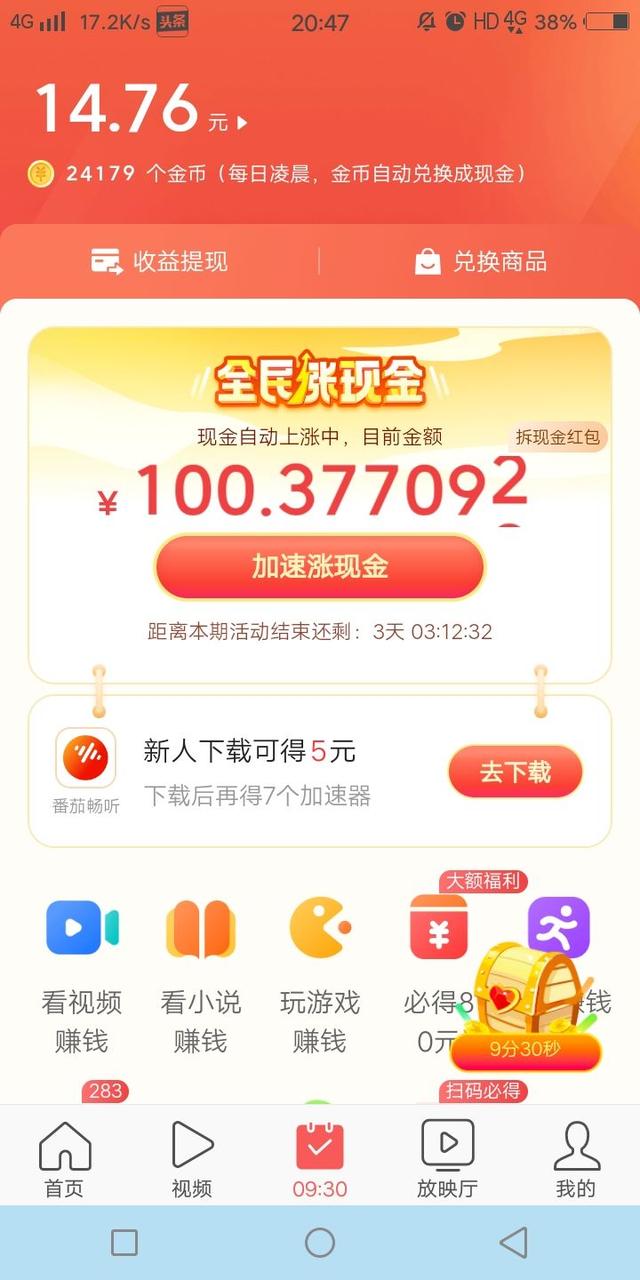Screen dimensions: 640x1280
Task: Switch to the 视频 tab
Action: pos(192,1160)
